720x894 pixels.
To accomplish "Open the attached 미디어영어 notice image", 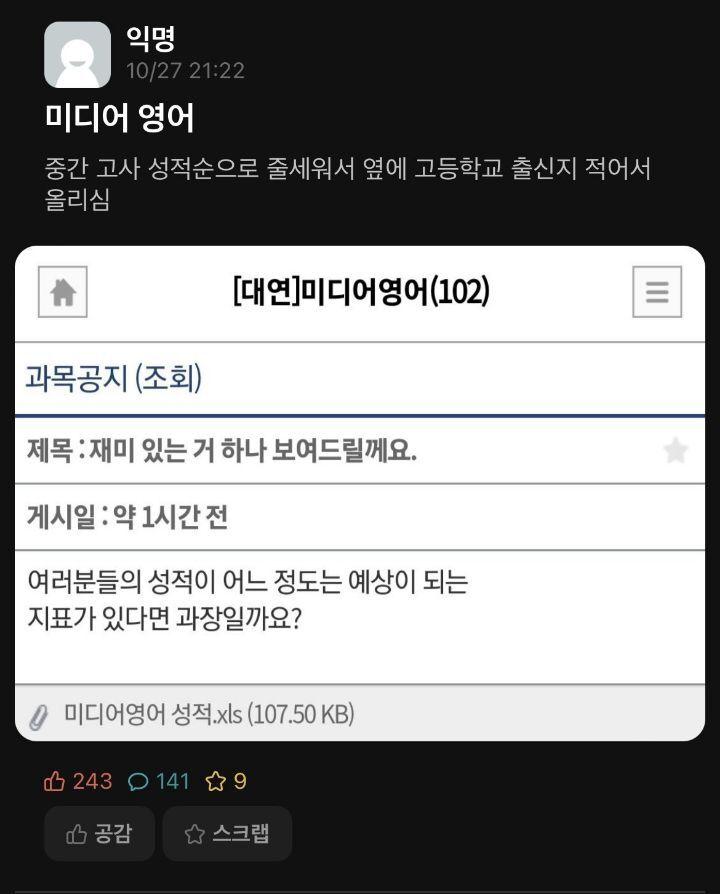I will (360, 493).
